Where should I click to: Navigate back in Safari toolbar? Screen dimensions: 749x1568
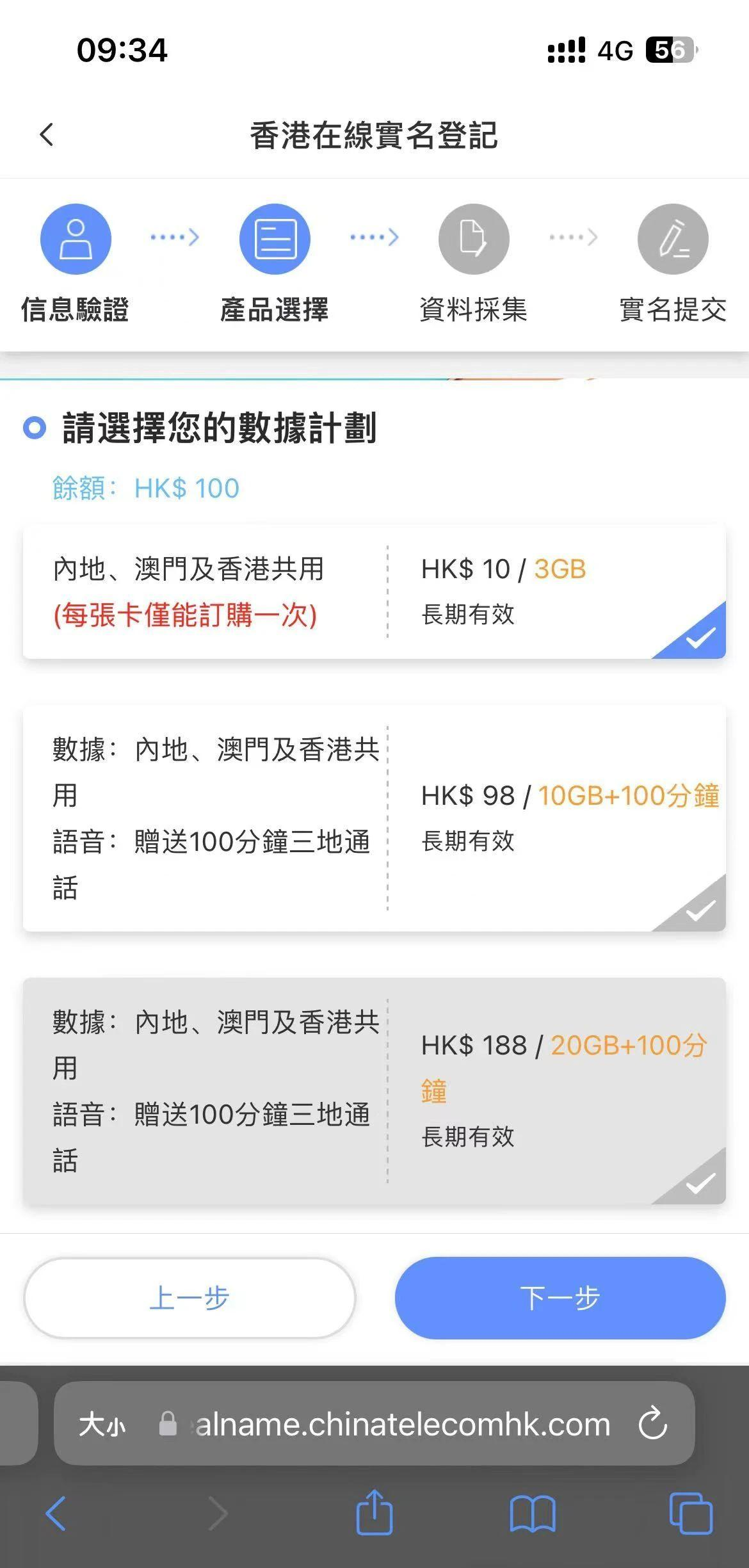(x=56, y=1514)
